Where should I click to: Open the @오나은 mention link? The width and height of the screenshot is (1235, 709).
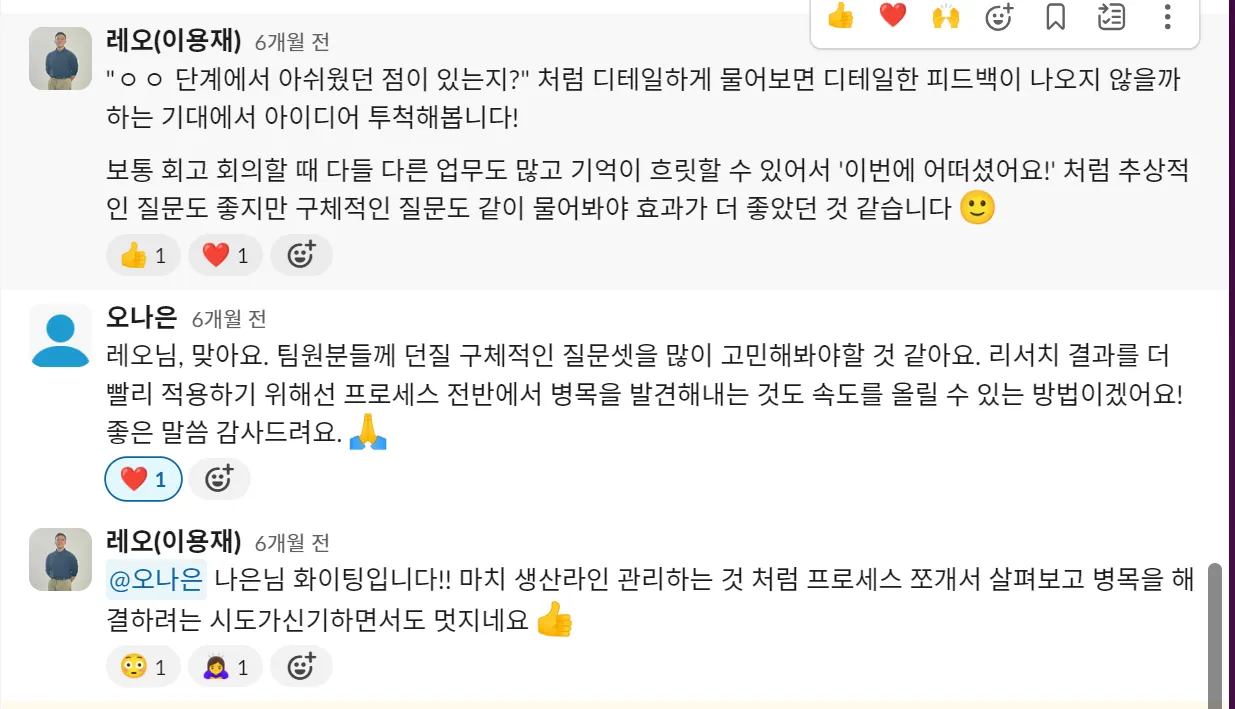tap(156, 579)
